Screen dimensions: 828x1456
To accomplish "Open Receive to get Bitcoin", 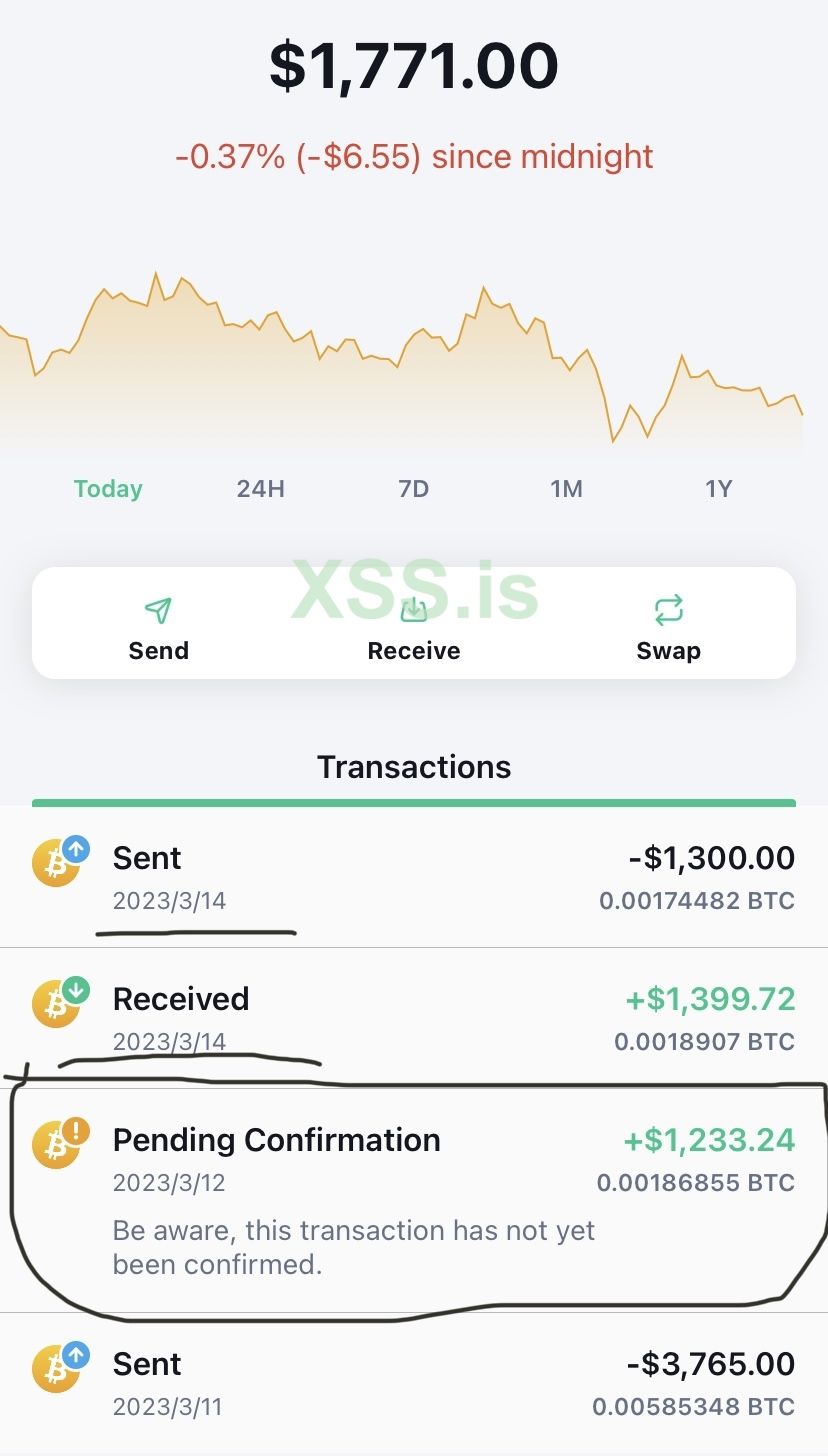I will (x=414, y=626).
